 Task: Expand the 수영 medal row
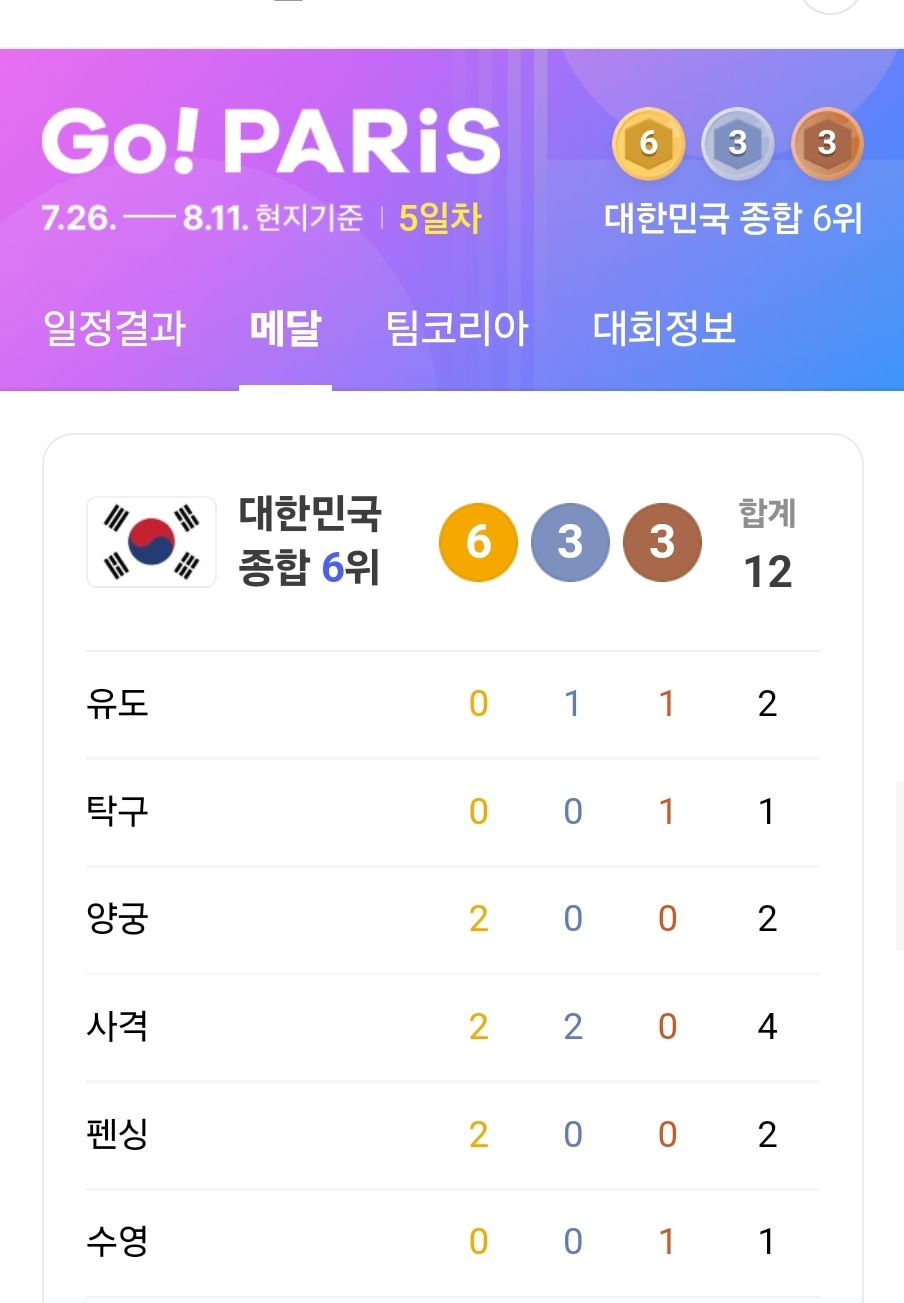(450, 1240)
